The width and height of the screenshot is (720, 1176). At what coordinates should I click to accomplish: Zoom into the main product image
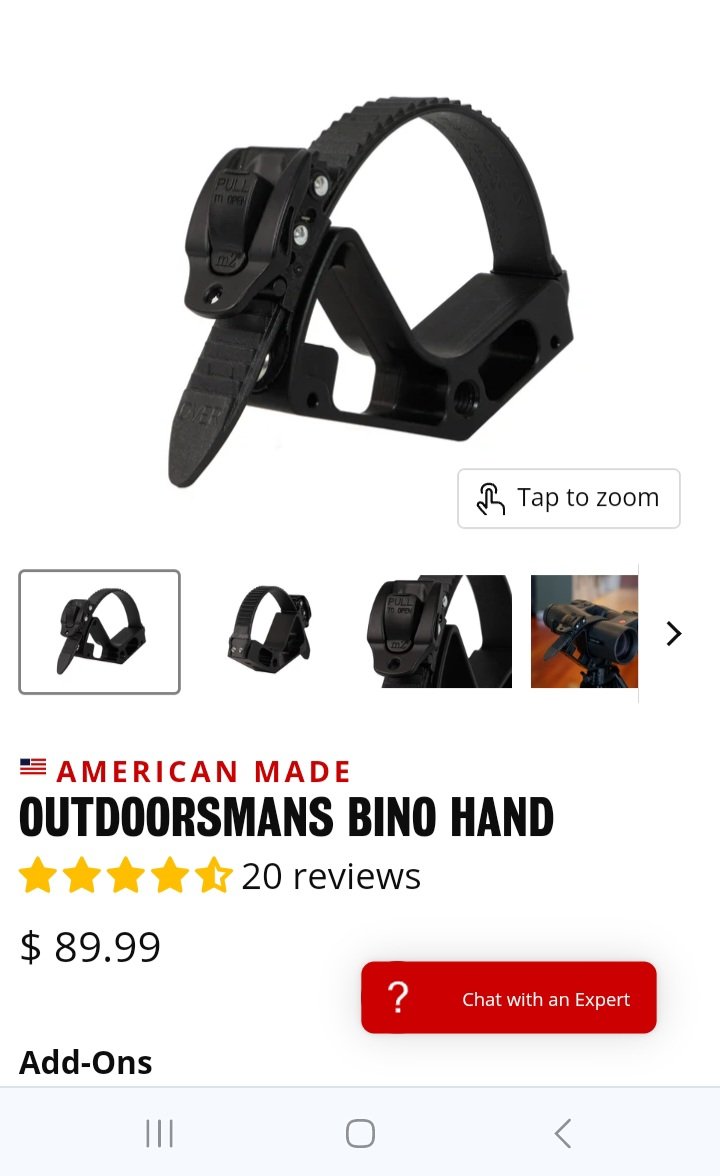click(x=368, y=292)
